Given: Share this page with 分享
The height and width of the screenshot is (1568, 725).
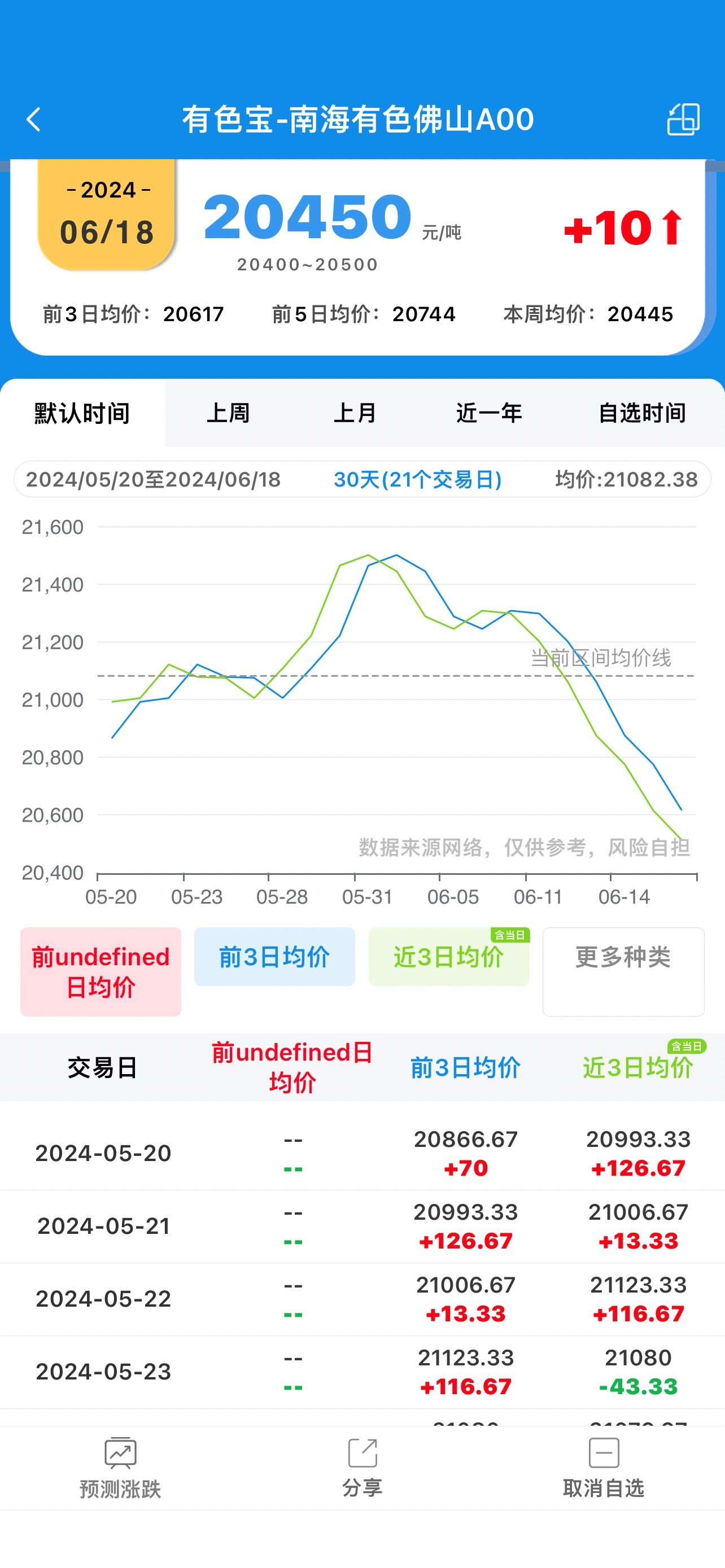Looking at the screenshot, I should tap(362, 1468).
